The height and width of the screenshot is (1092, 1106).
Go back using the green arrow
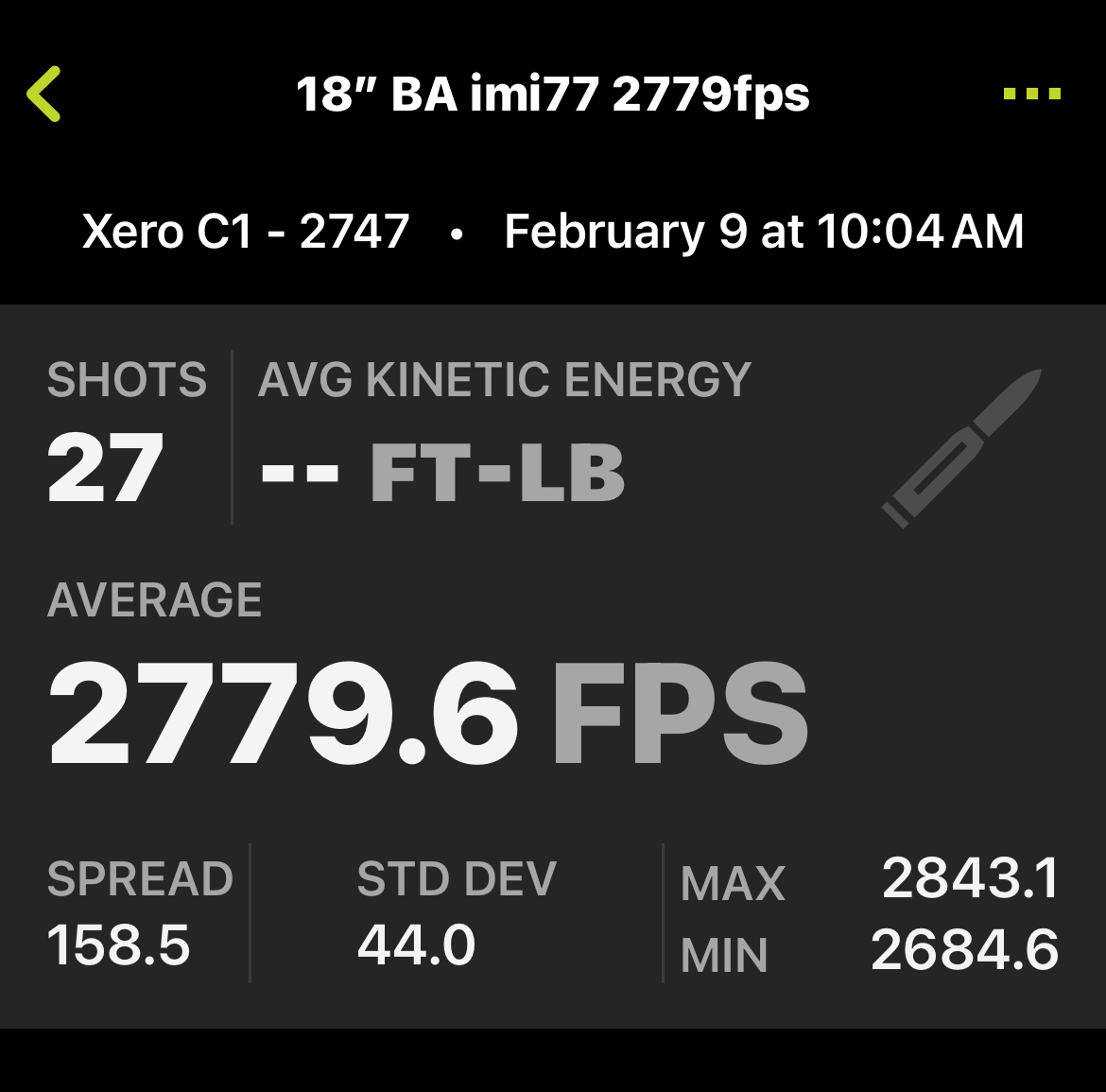(x=44, y=94)
